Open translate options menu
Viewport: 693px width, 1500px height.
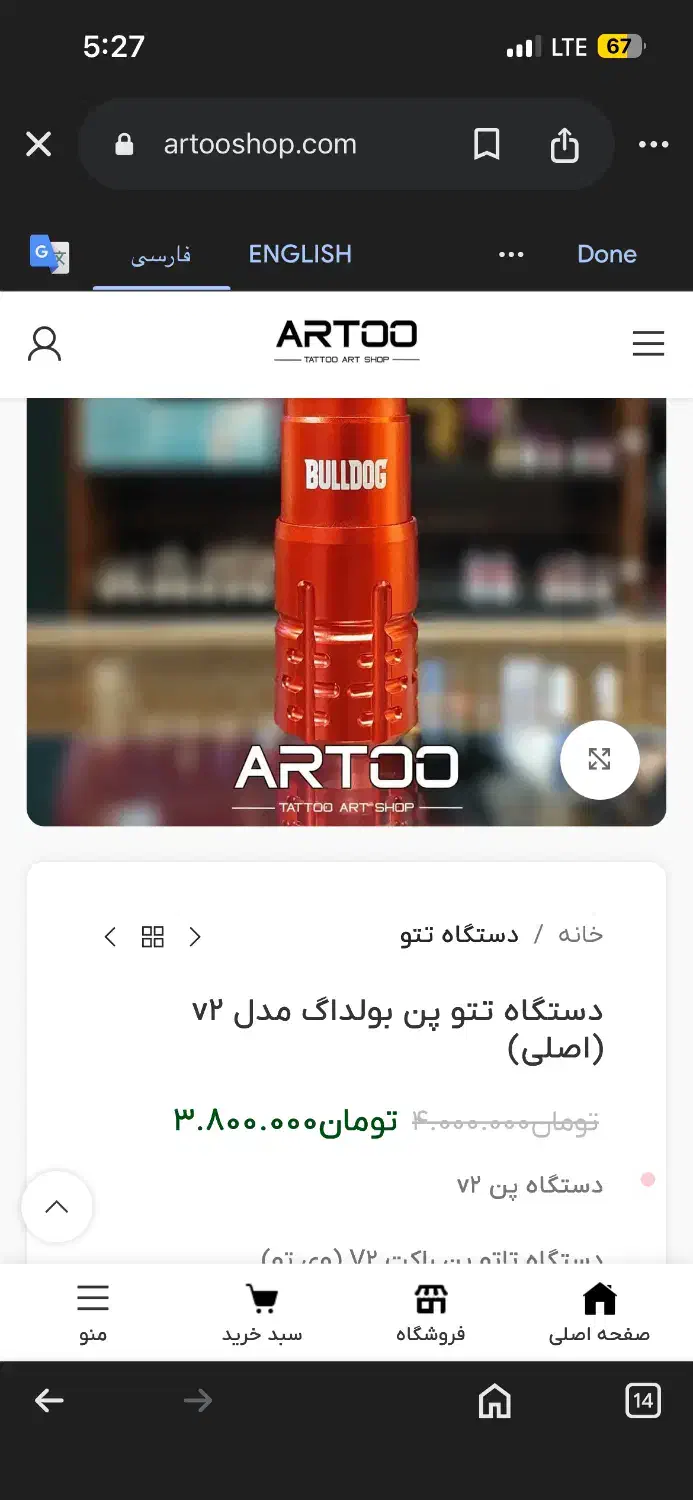click(511, 254)
